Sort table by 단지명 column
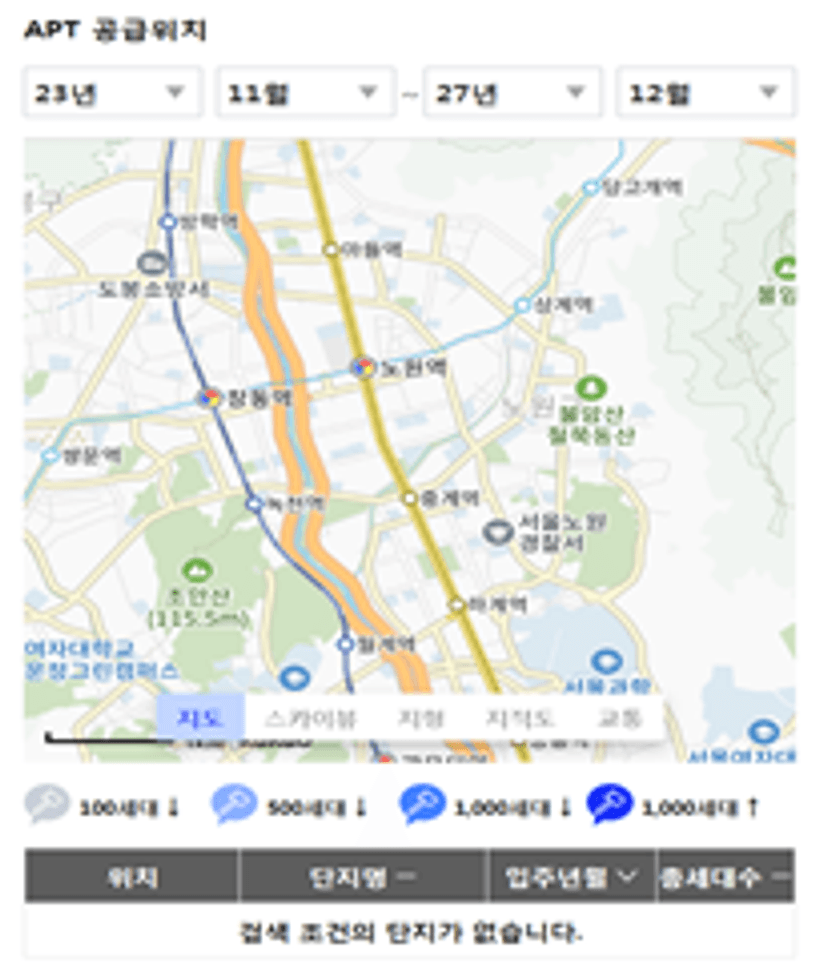Viewport: 827px width, 972px height. [363, 876]
